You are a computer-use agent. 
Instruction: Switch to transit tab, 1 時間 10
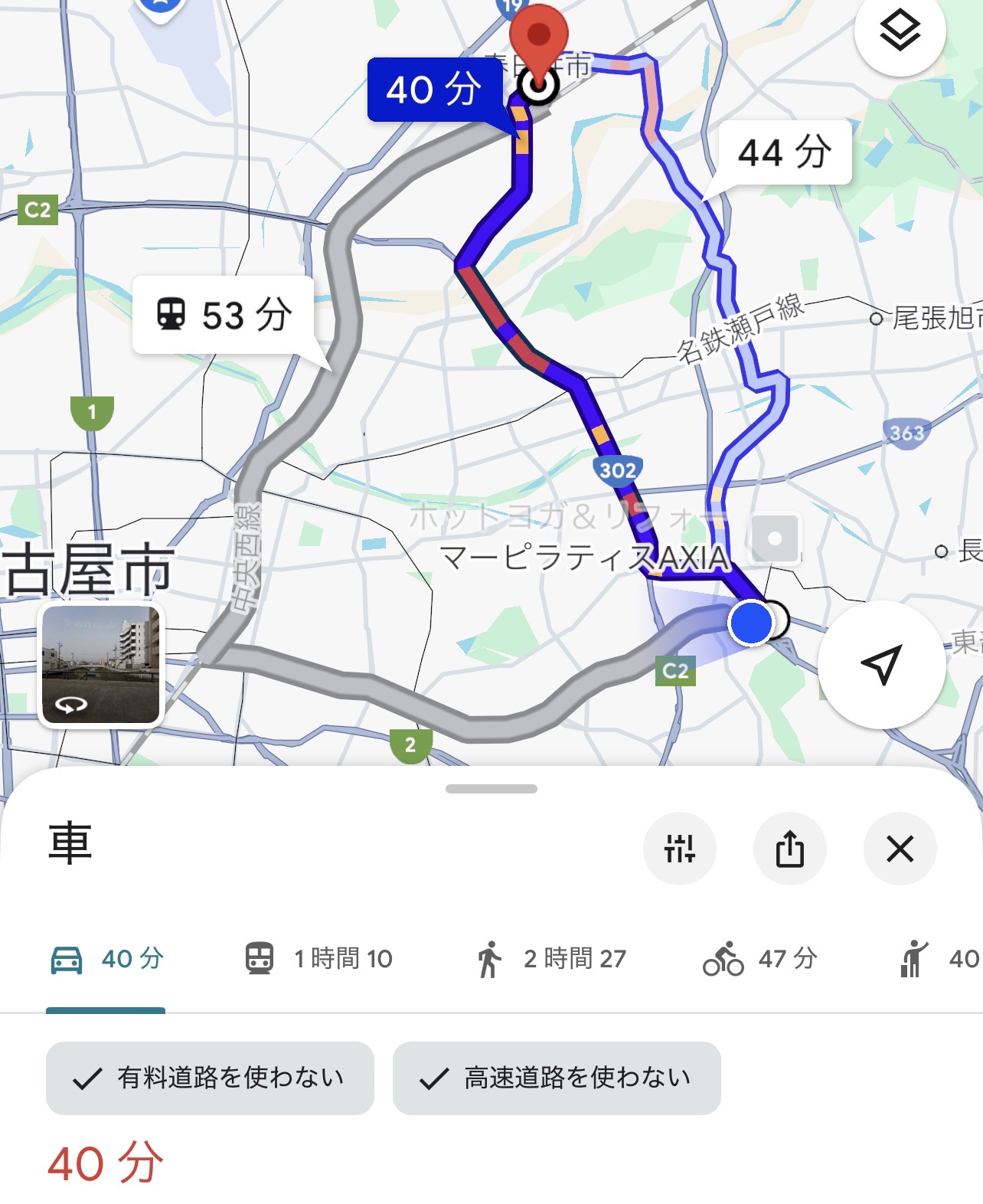[x=318, y=959]
